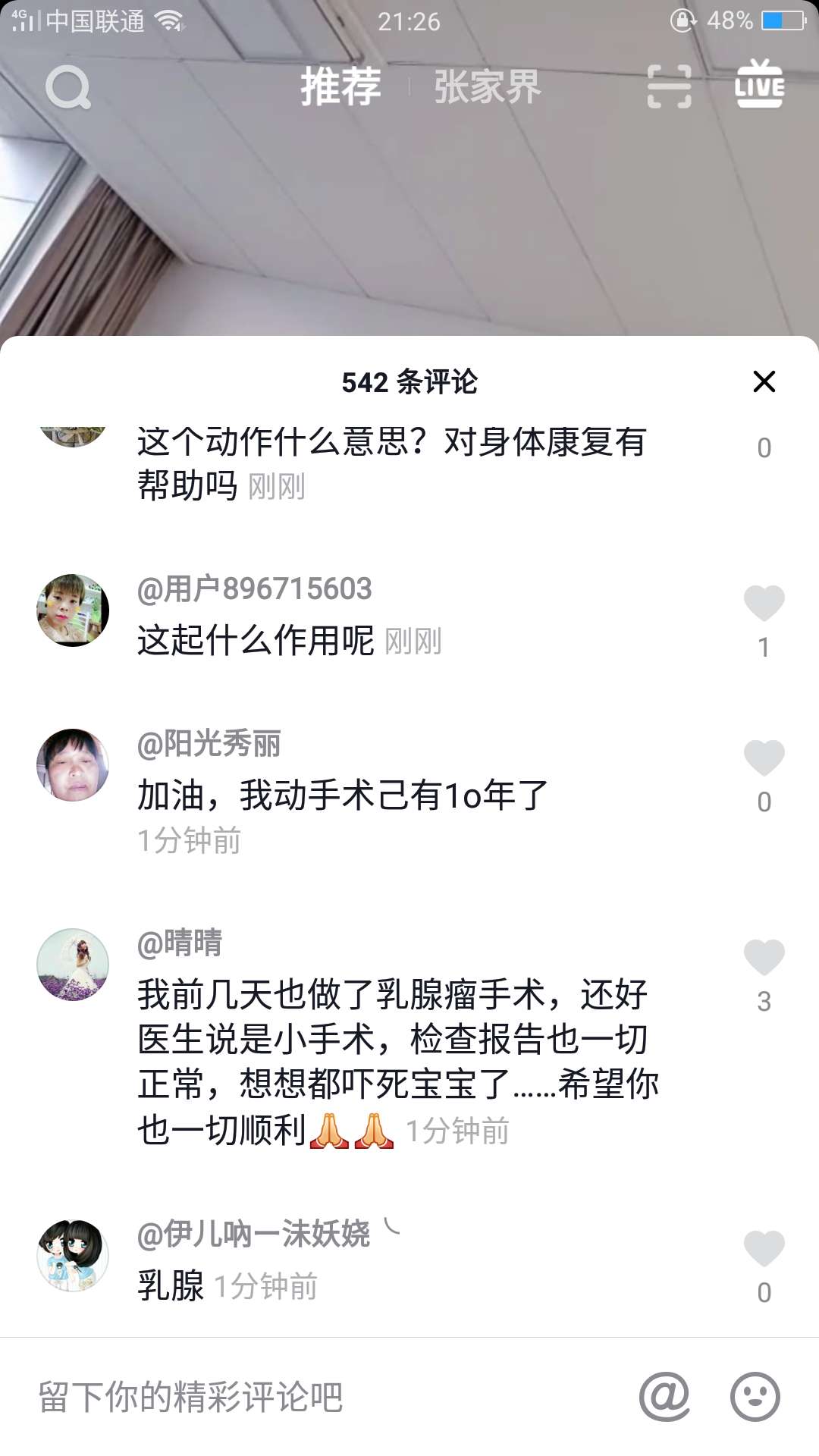
Task: Toggle the heart on @晴晴's comment
Action: (763, 957)
